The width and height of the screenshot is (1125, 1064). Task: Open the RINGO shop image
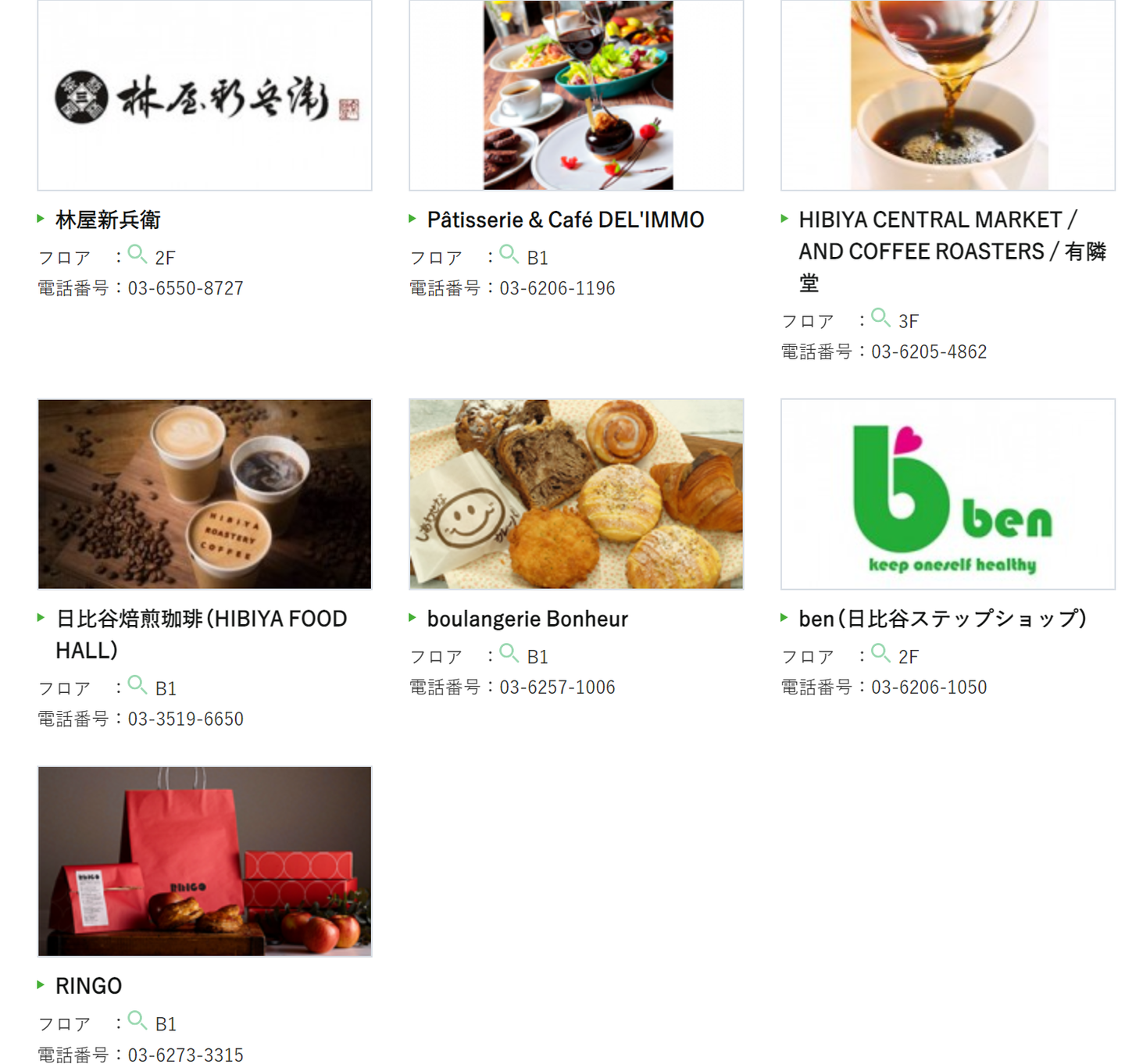tap(205, 861)
